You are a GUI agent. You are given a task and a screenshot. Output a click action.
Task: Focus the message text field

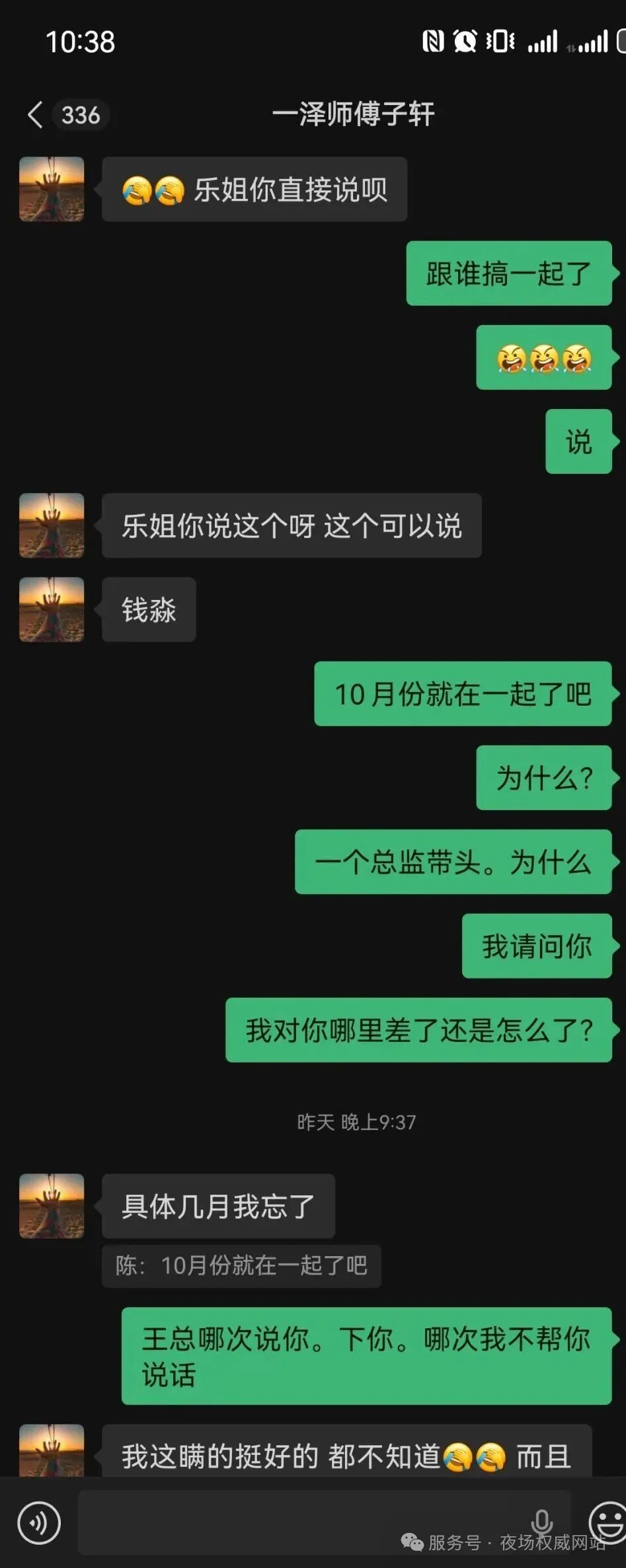(x=304, y=1522)
